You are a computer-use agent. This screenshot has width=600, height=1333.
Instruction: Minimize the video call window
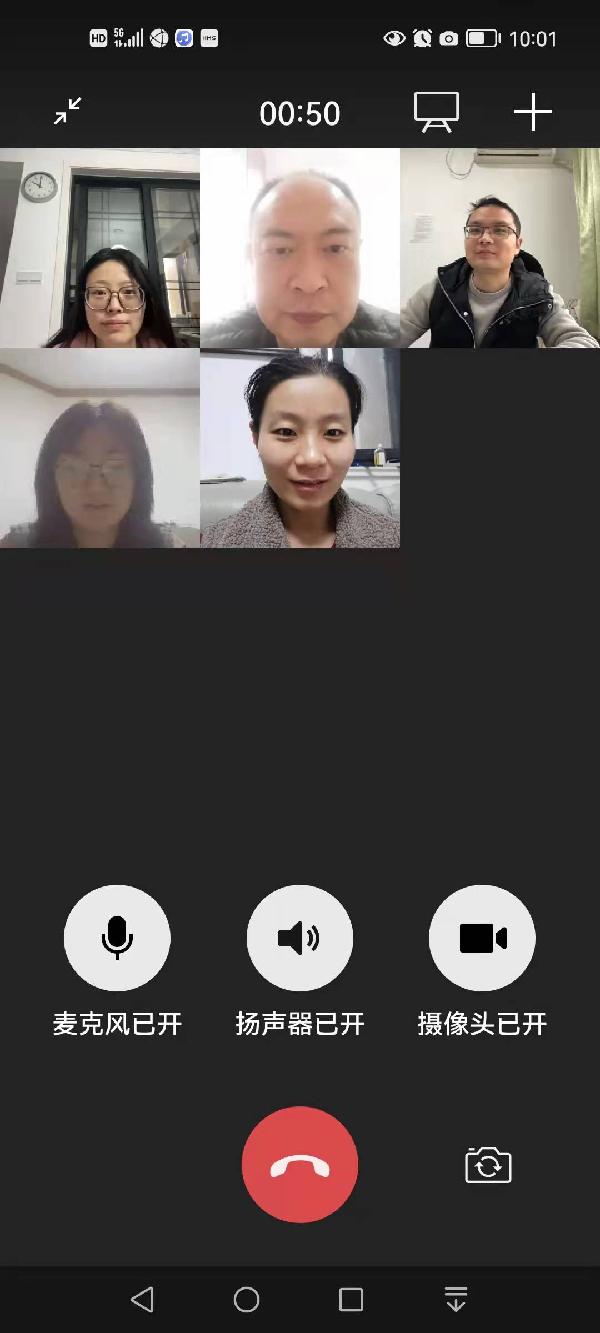[x=68, y=111]
